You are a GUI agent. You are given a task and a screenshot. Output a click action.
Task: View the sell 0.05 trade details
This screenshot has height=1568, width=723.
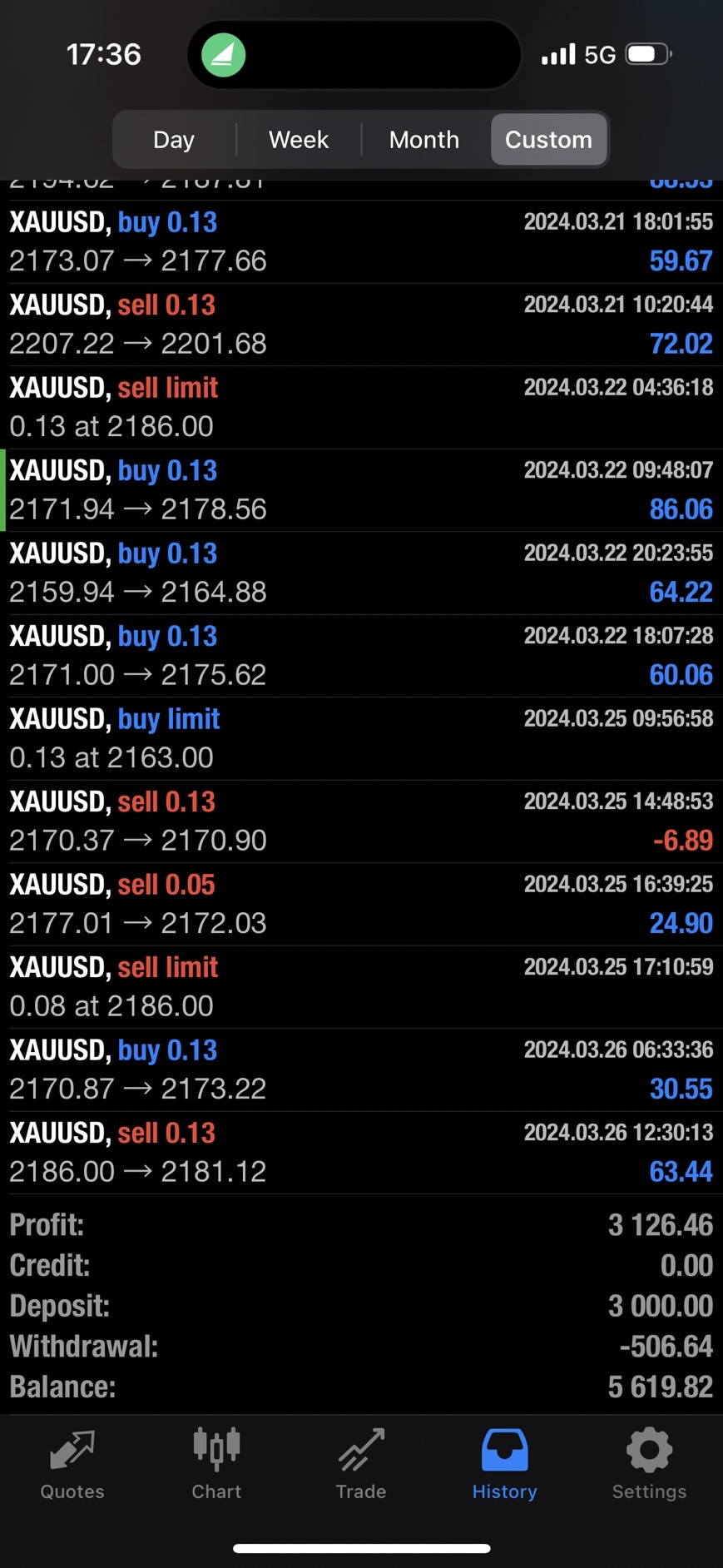tap(361, 904)
